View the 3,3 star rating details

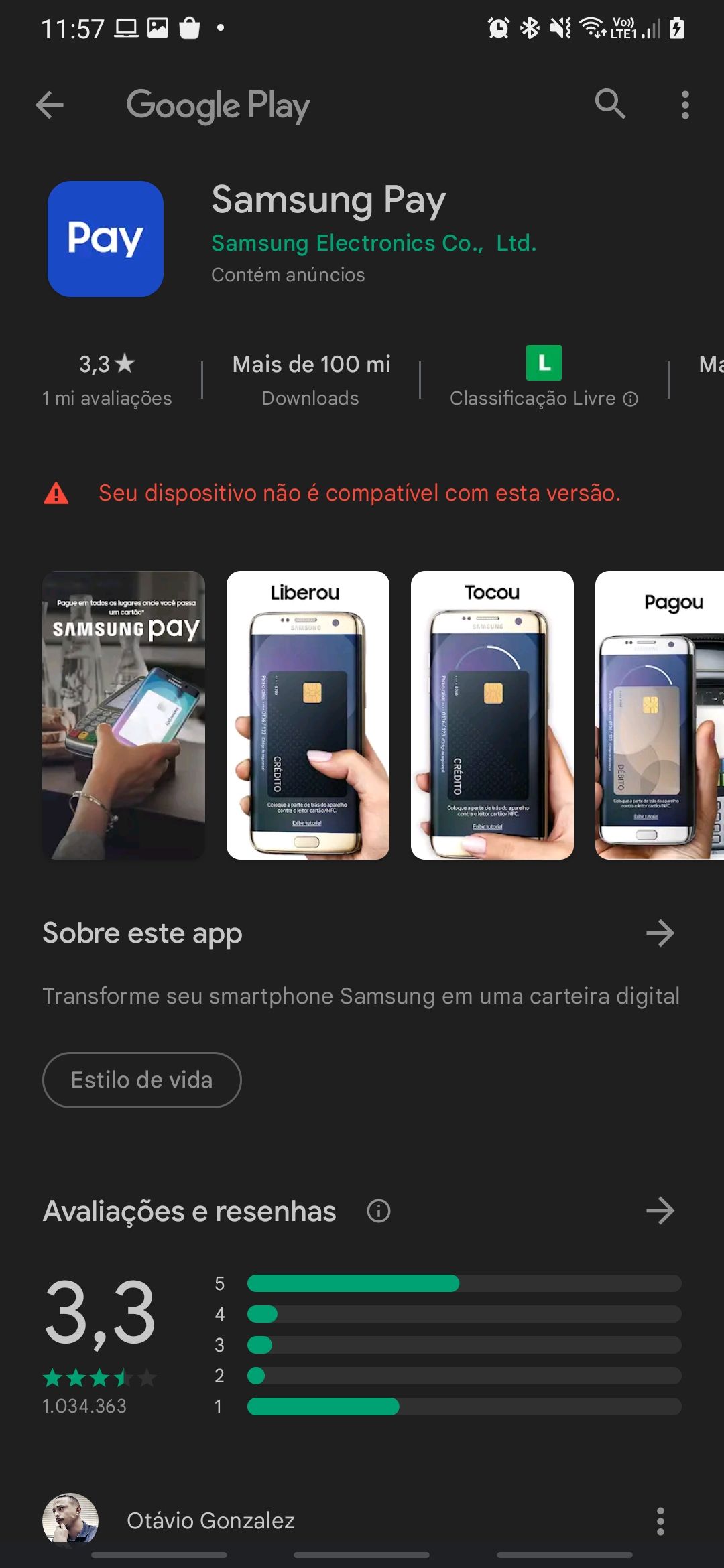107,380
